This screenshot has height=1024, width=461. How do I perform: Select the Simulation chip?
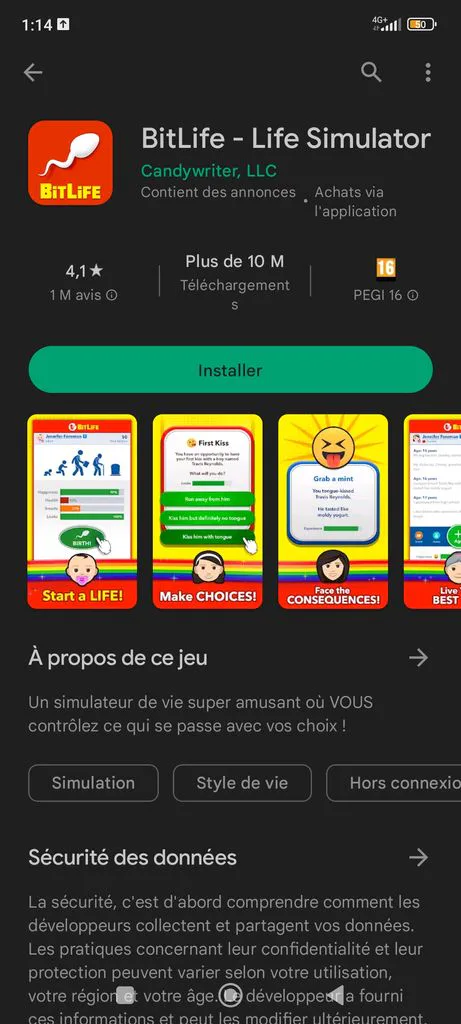coord(93,783)
